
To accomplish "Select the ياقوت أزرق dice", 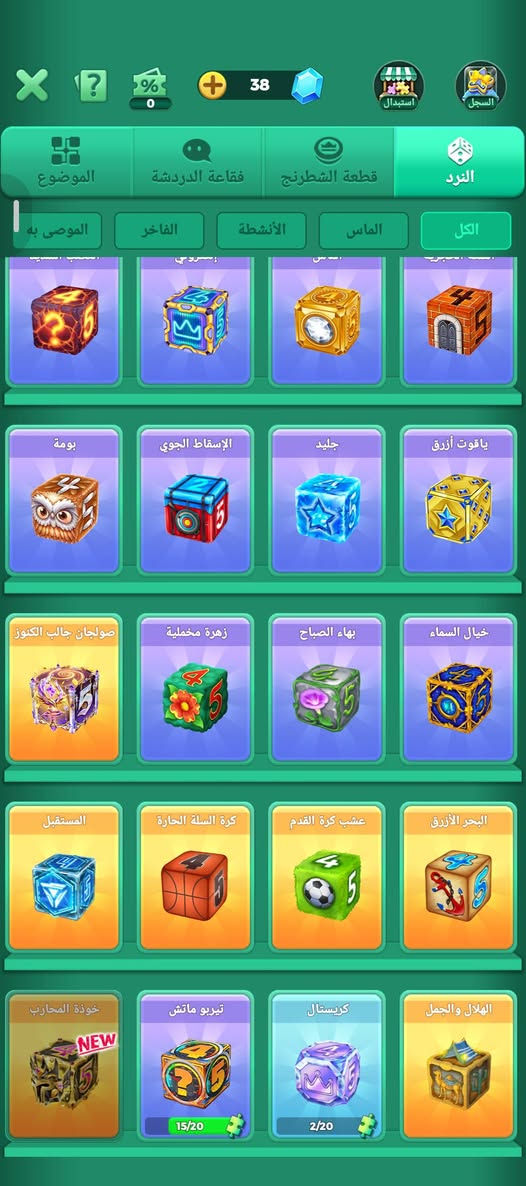I will pyautogui.click(x=459, y=500).
